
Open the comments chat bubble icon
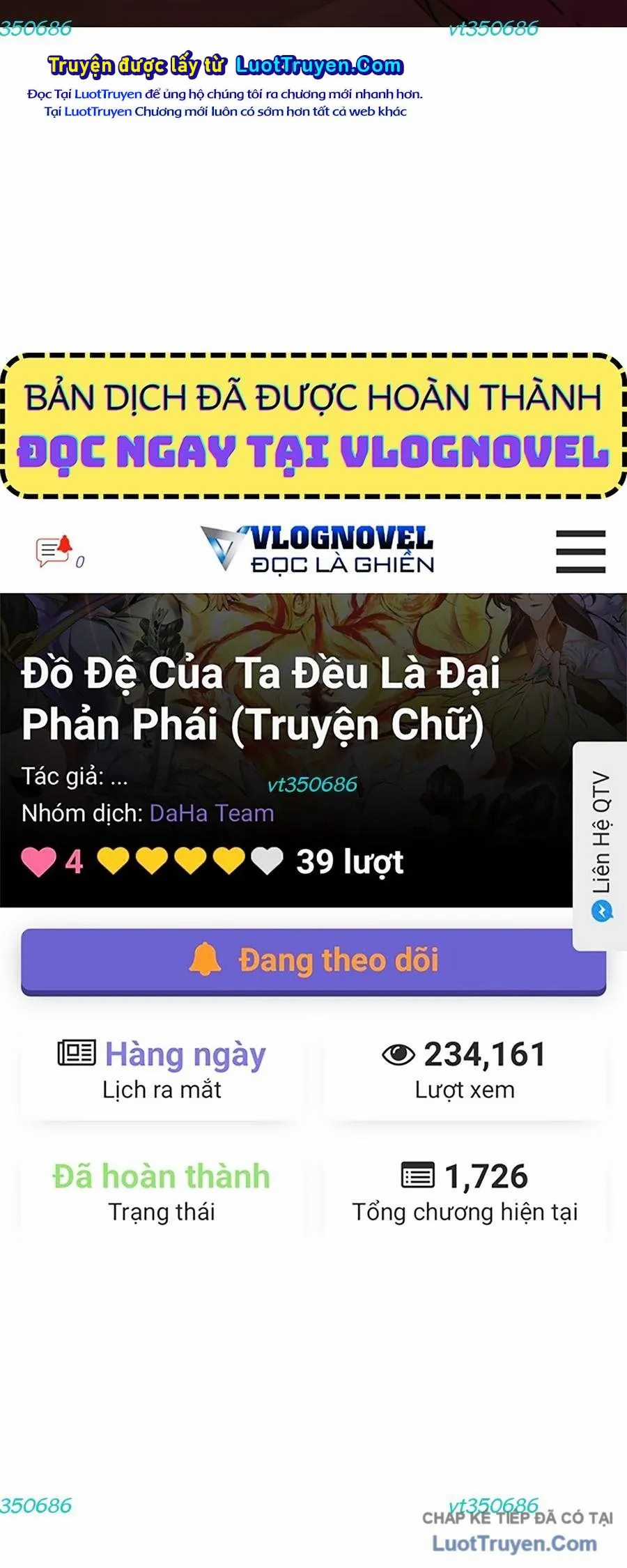47,551
